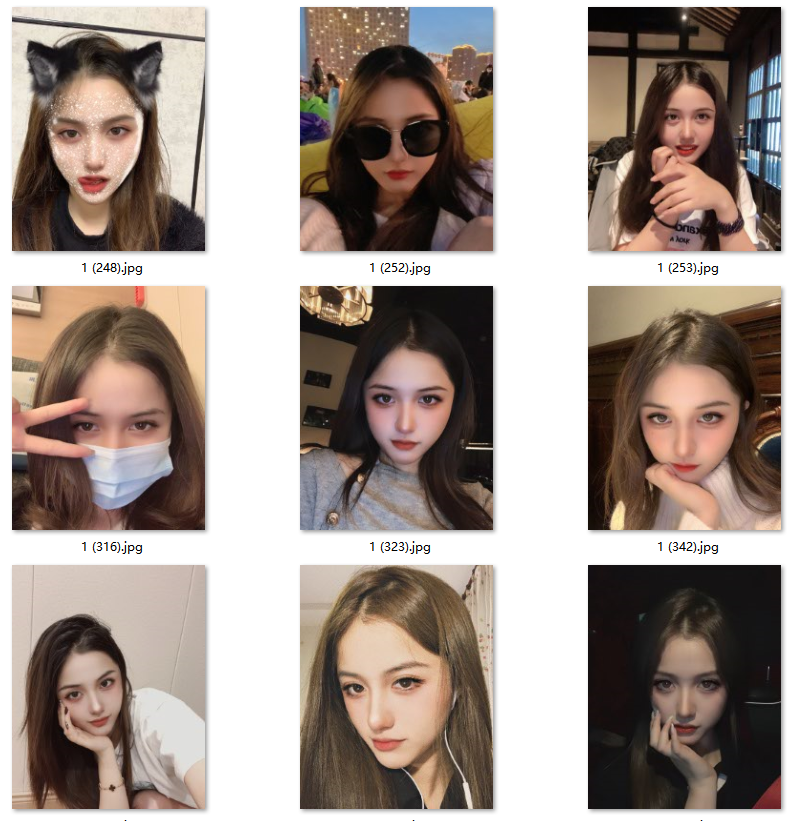Open the image 1 (248).jpg
This screenshot has height=821, width=790.
click(108, 130)
